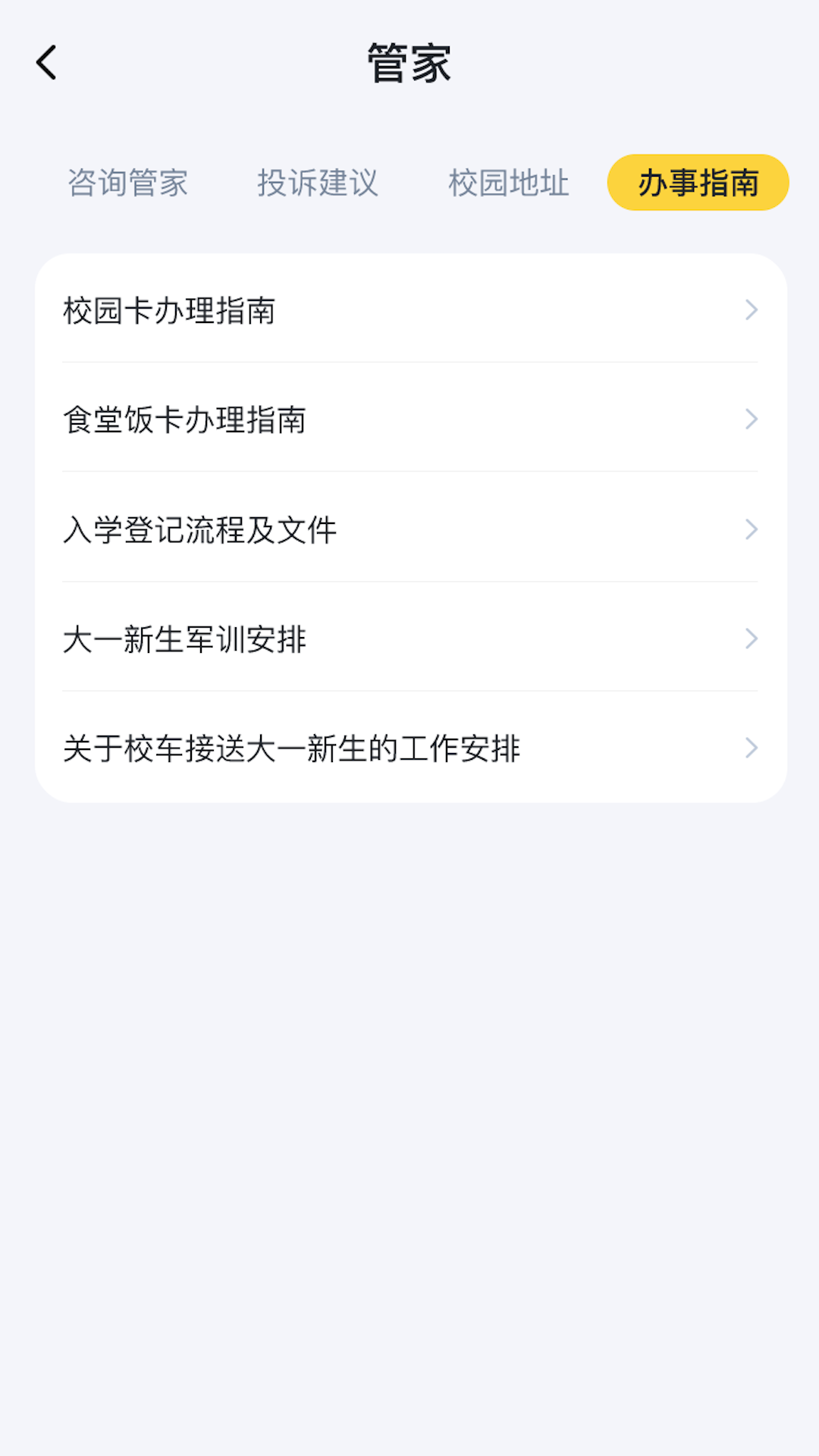Read 关于校车接送大一新生的工作安排
This screenshot has height=1456, width=819.
pyautogui.click(x=291, y=748)
